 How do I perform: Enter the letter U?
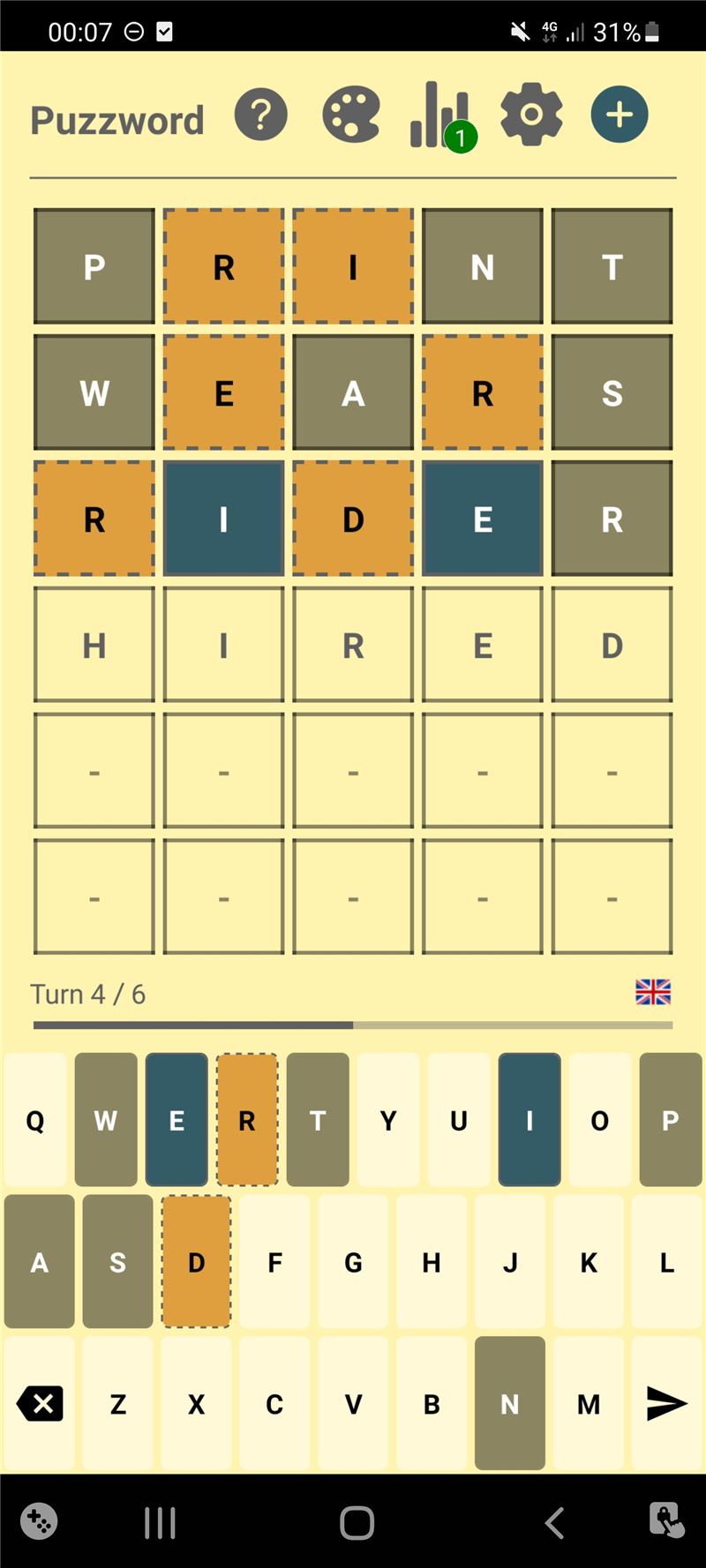(459, 1120)
